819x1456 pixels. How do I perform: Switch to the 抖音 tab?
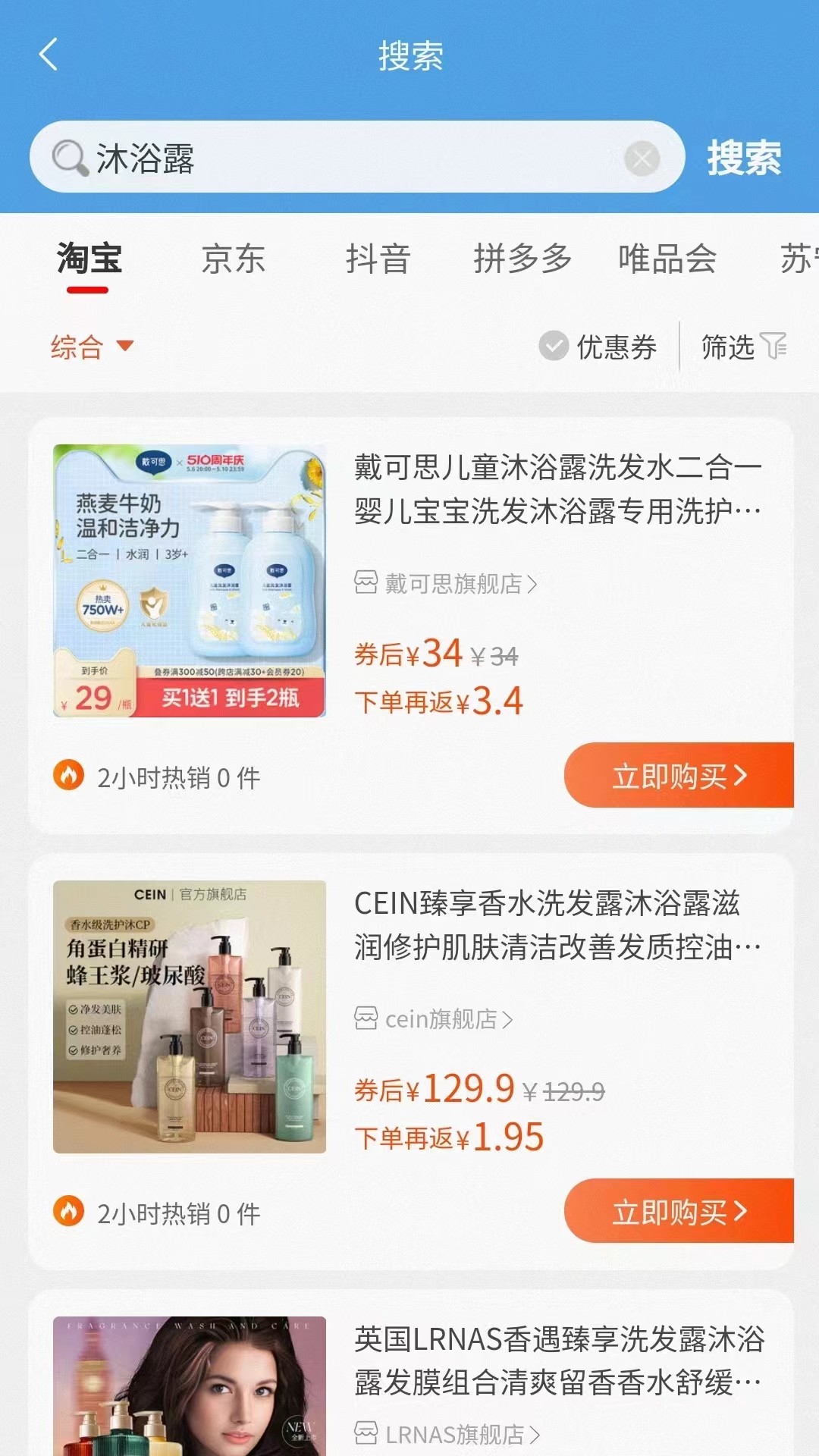(378, 259)
